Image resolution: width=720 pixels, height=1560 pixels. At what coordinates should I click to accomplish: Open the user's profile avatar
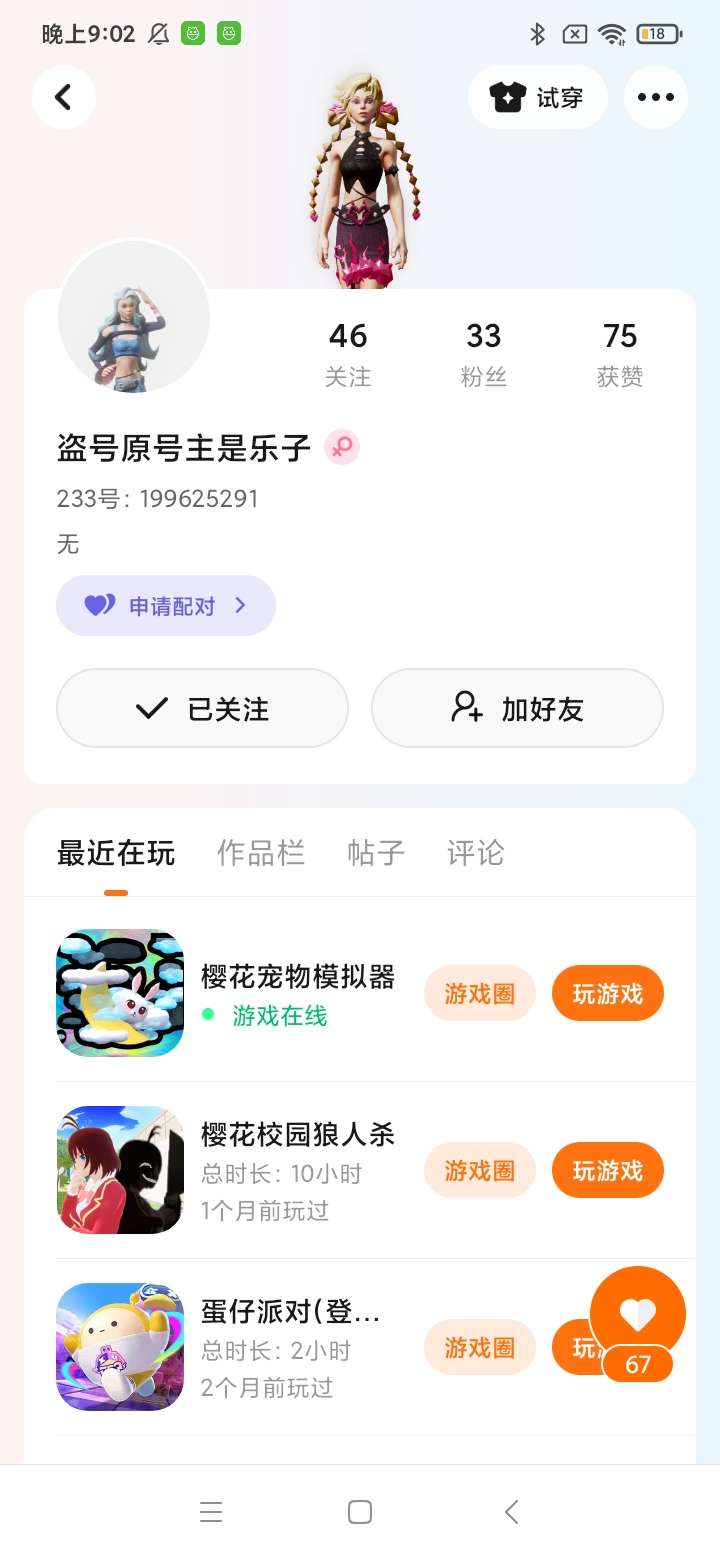[134, 318]
